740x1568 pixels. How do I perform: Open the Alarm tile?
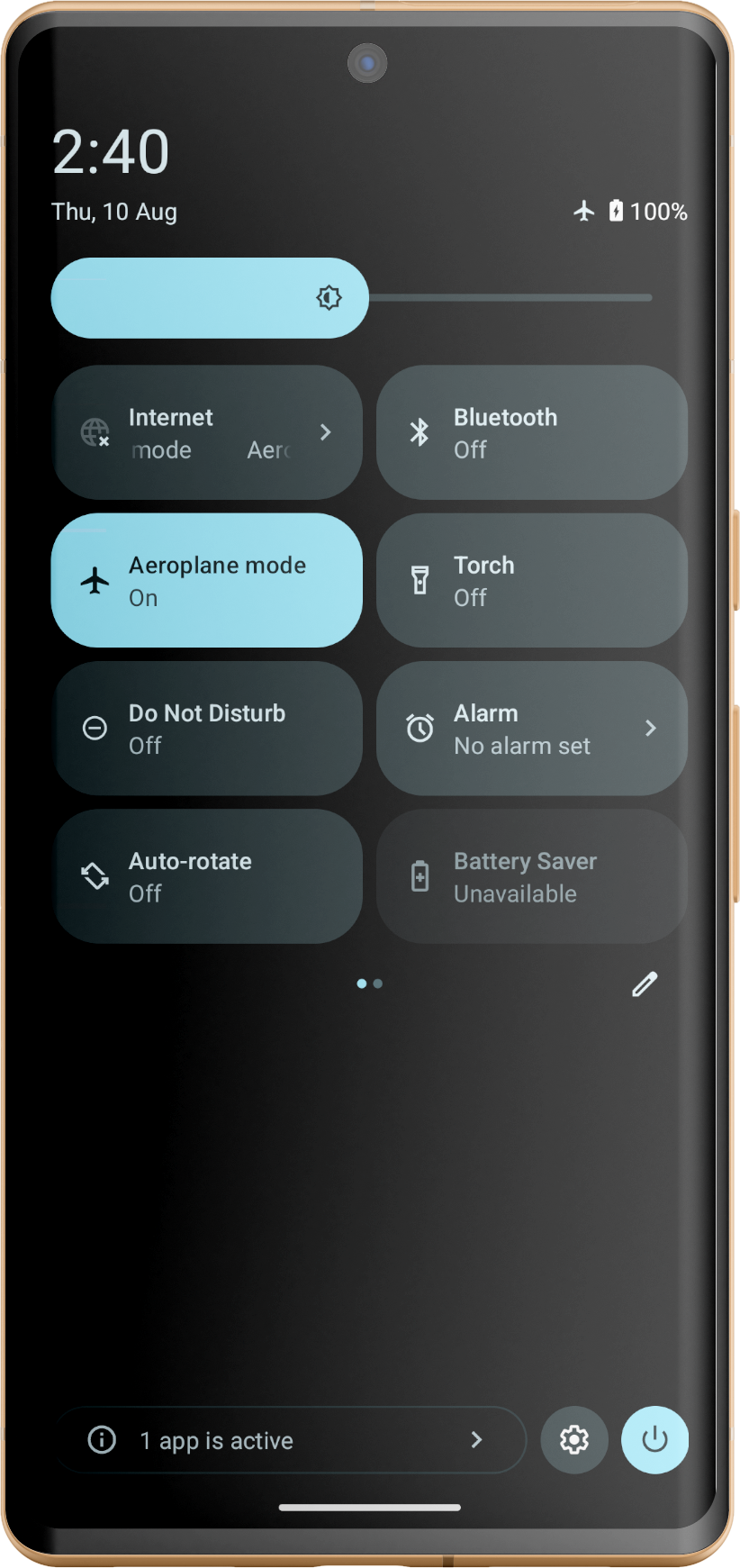tap(531, 729)
